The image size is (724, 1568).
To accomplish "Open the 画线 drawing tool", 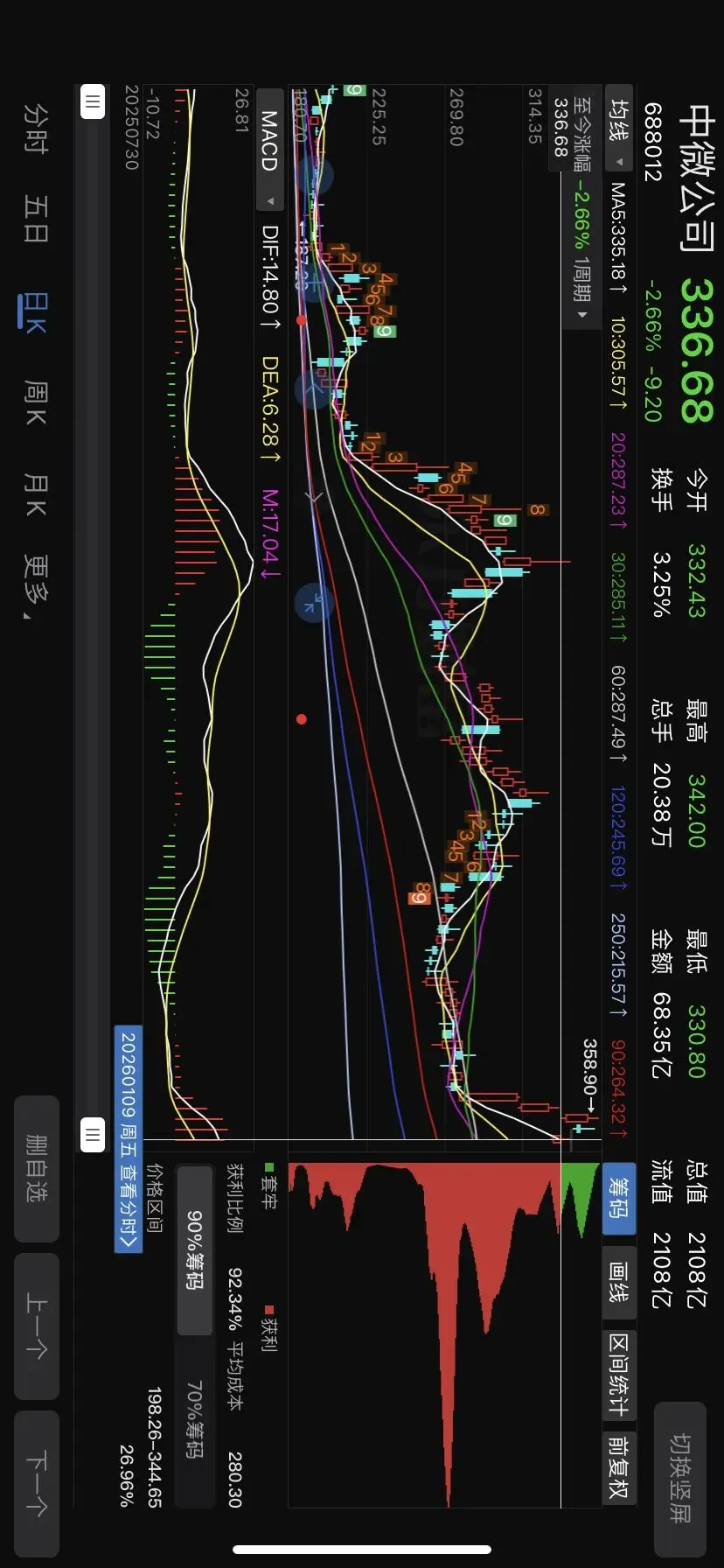I will point(619,1283).
